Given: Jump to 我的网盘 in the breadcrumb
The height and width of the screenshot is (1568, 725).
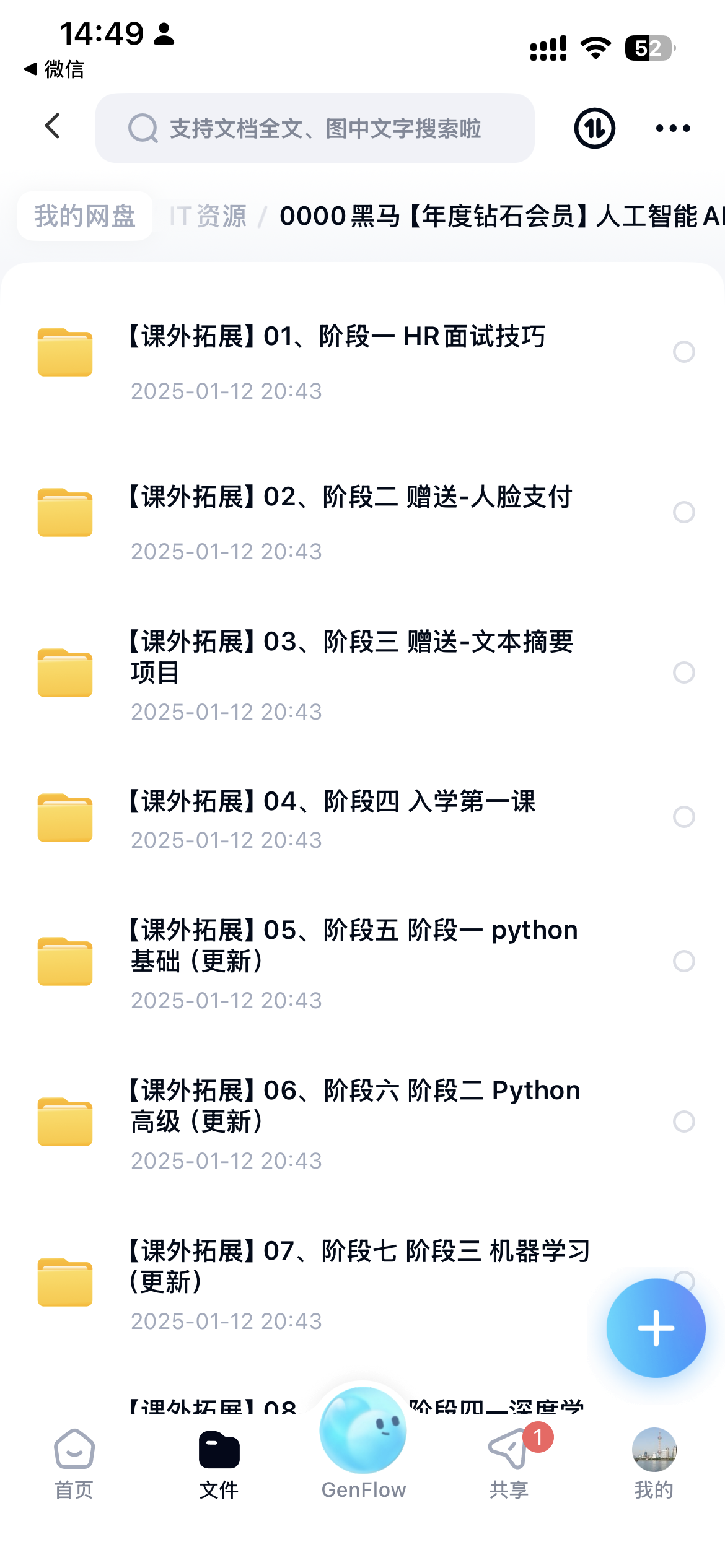Looking at the screenshot, I should coord(84,216).
